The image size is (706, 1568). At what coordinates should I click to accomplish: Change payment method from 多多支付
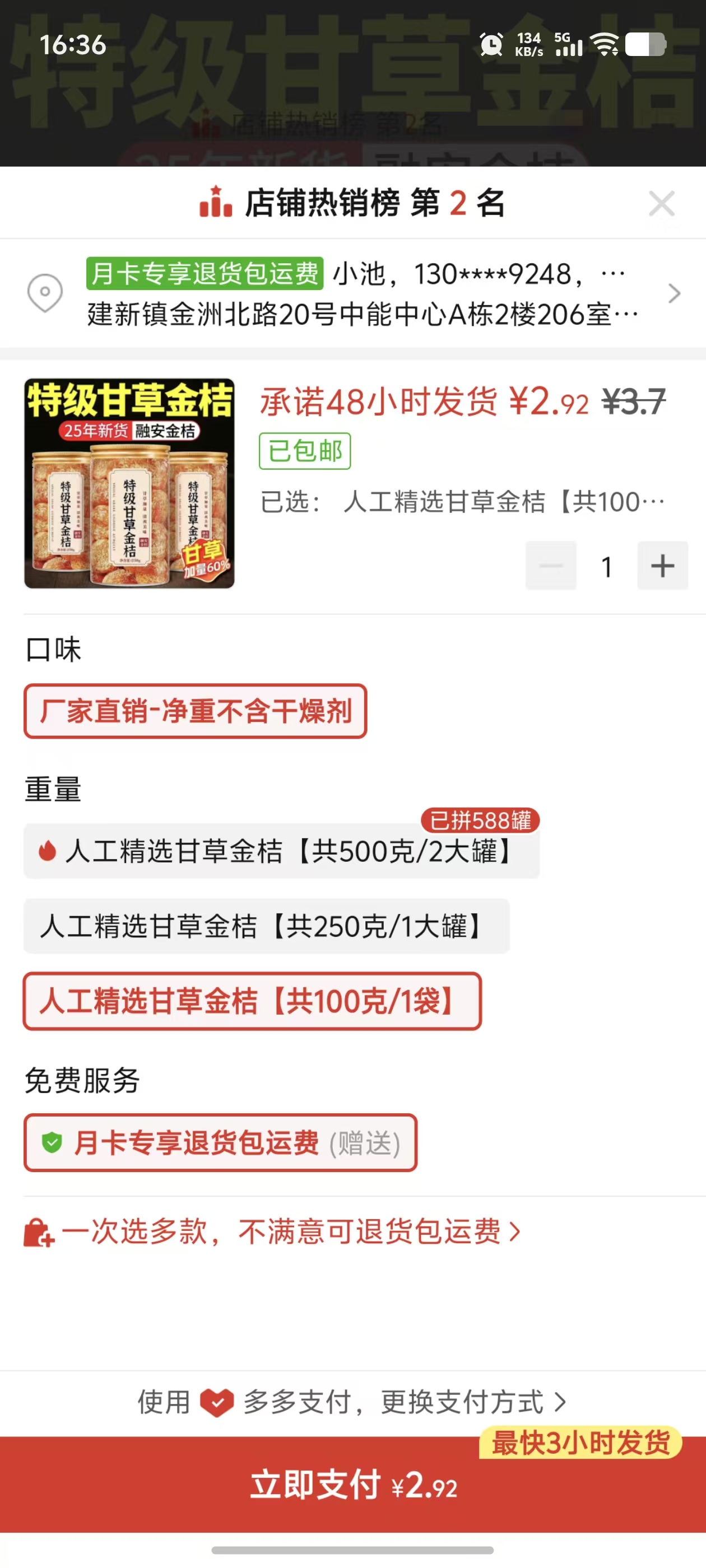pos(352,1402)
